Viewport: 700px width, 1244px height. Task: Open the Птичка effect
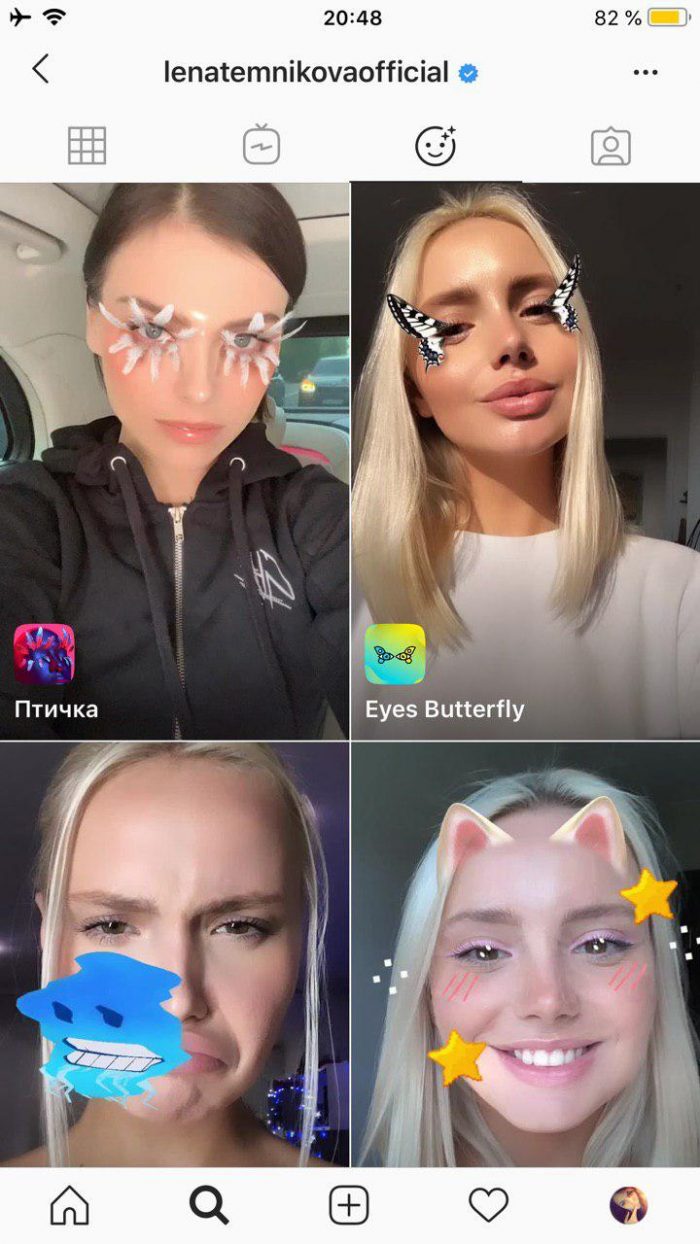point(174,460)
